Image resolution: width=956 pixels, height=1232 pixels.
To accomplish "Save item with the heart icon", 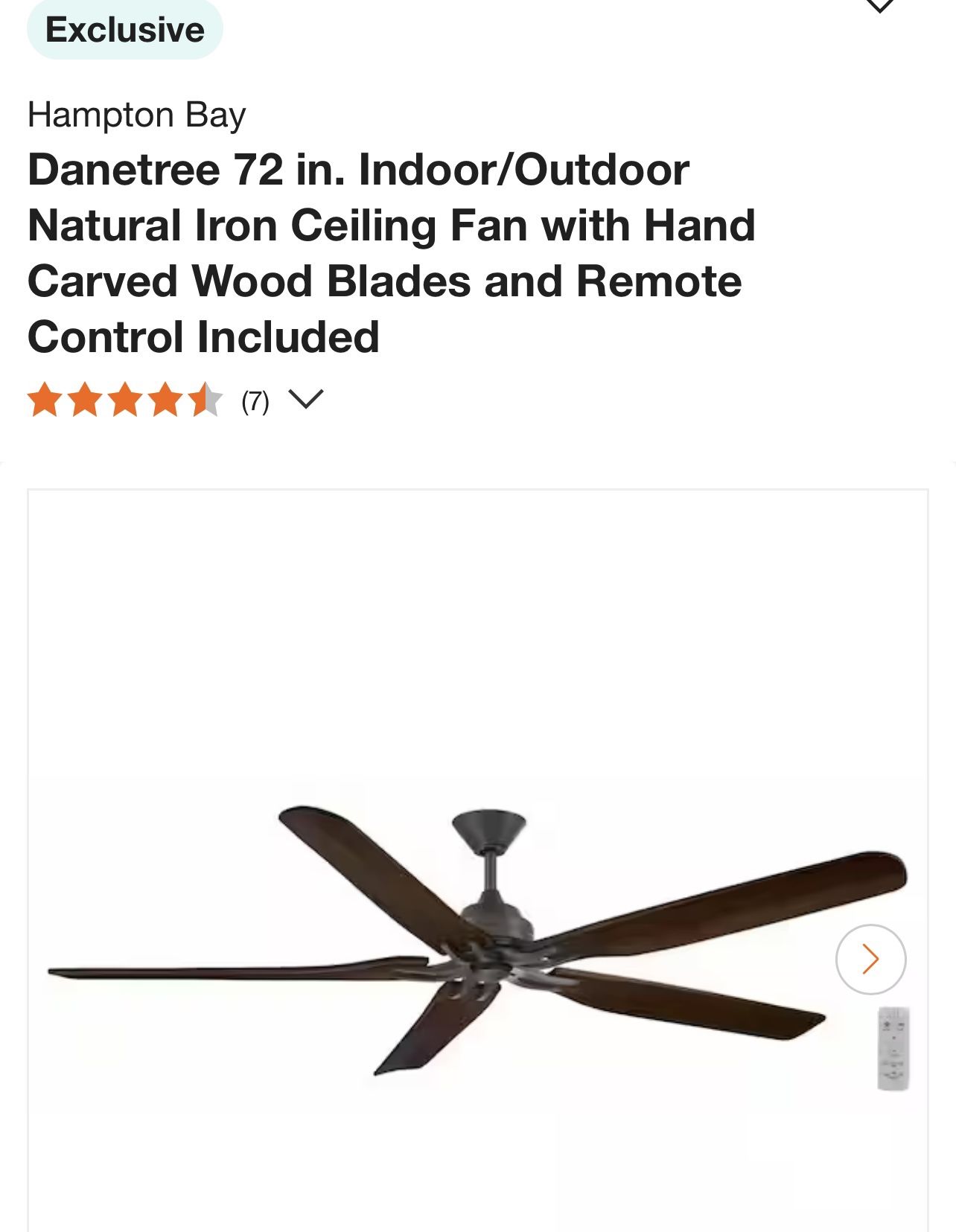I will (x=880, y=6).
